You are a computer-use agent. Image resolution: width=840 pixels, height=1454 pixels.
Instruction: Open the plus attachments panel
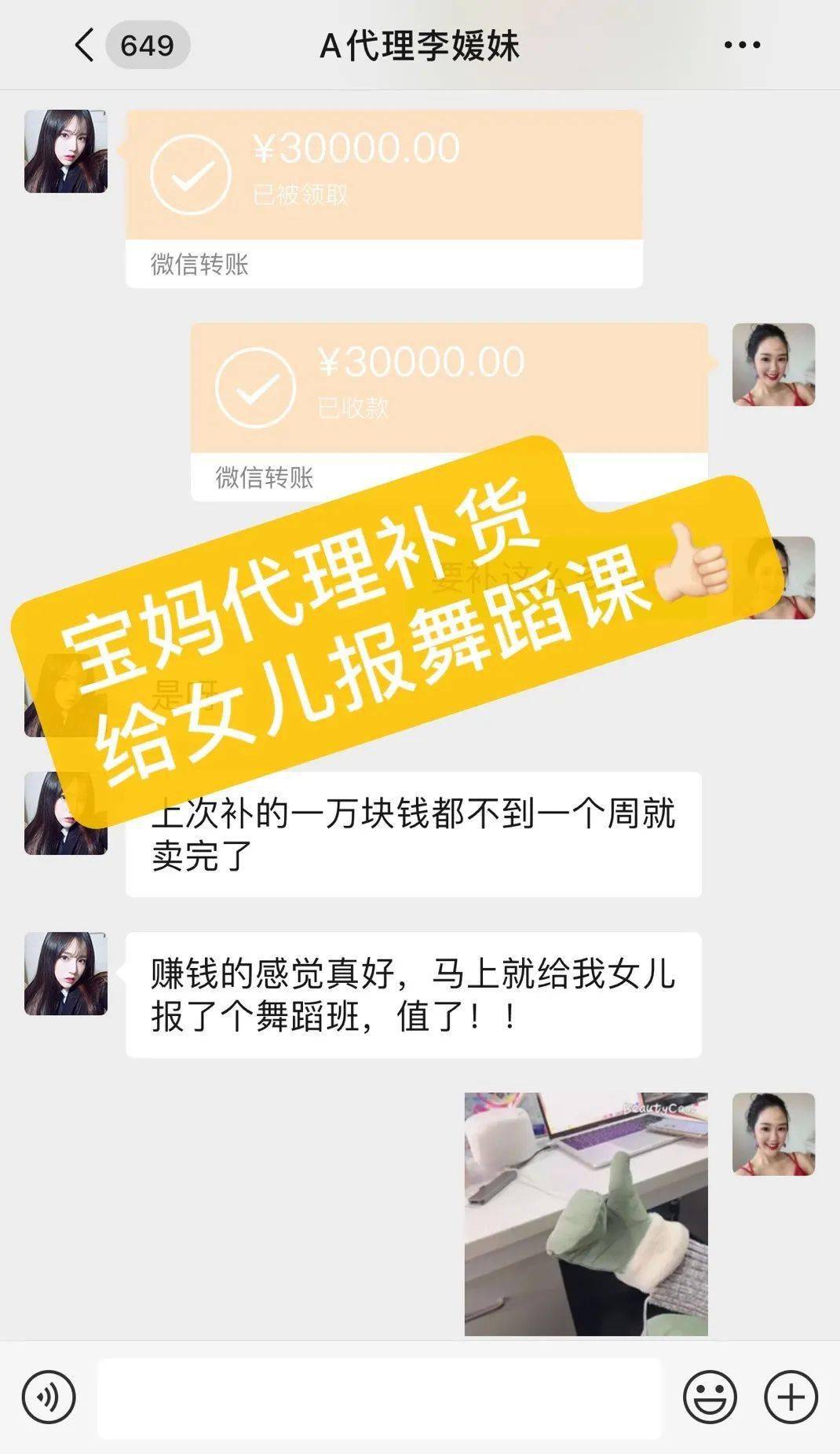pos(791,1397)
